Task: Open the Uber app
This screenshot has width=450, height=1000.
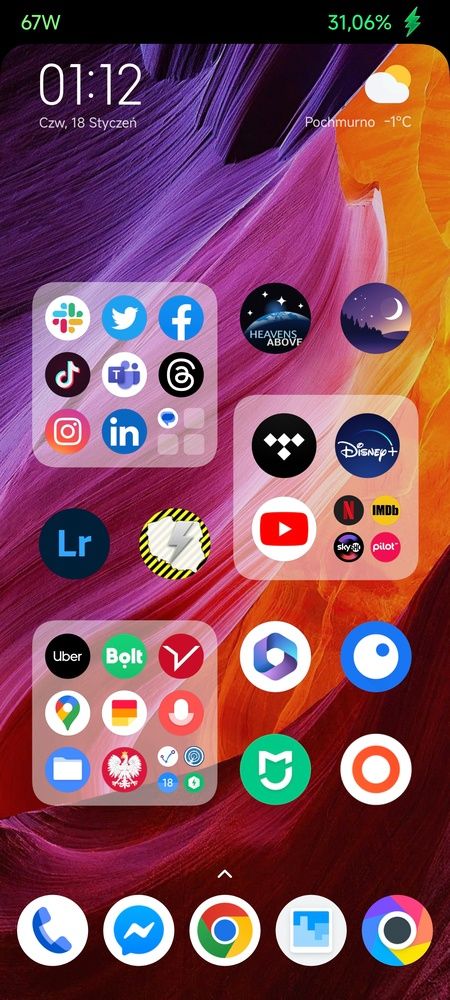Action: tap(68, 656)
